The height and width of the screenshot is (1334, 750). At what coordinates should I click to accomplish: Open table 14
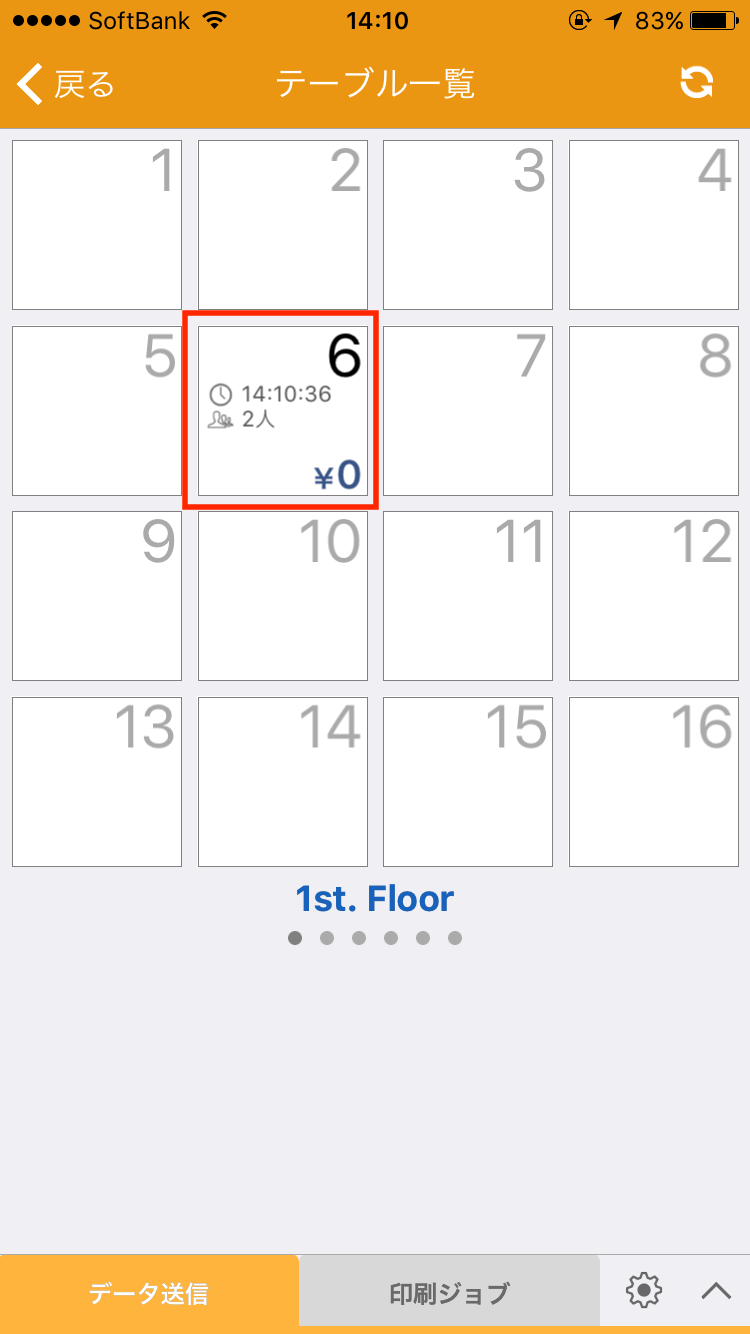(x=283, y=782)
